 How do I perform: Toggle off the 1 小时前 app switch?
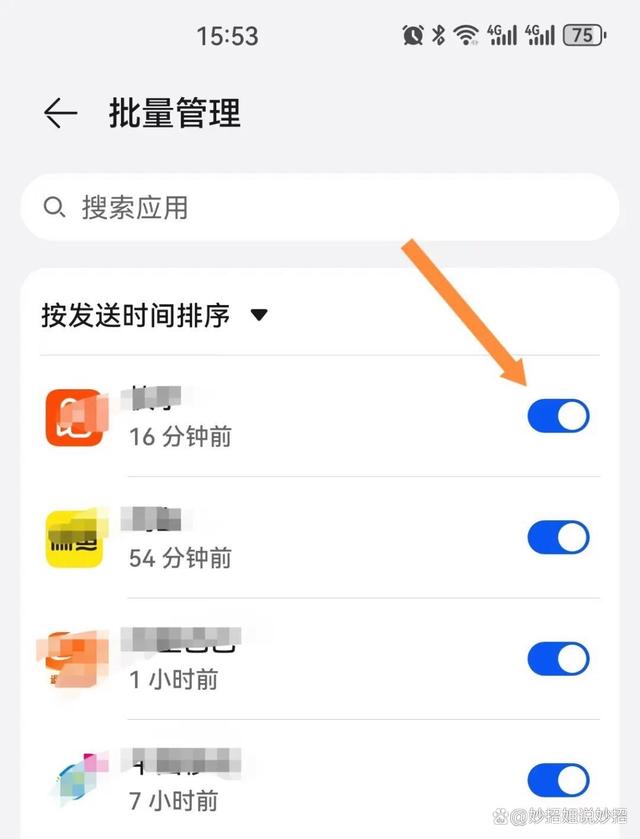pos(558,659)
